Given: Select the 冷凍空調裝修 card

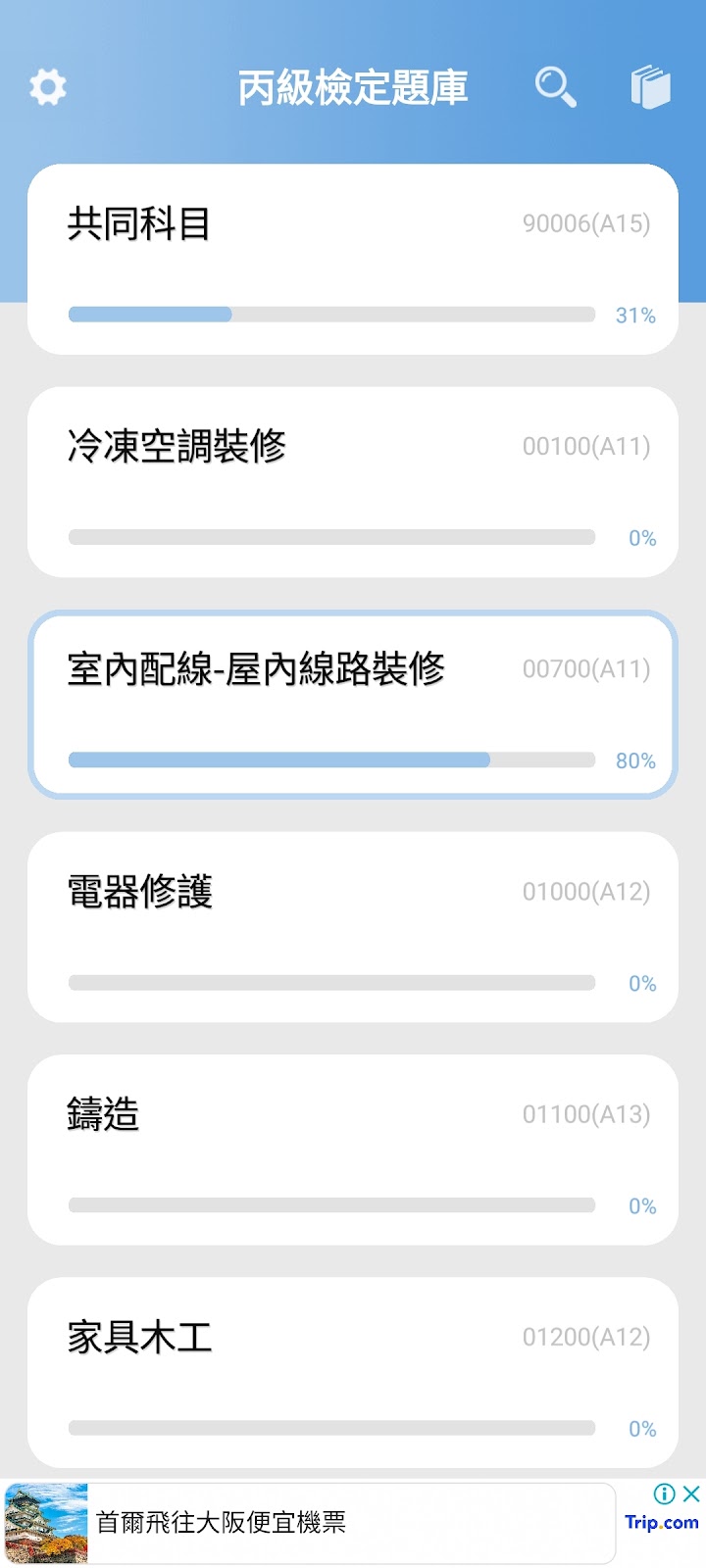Looking at the screenshot, I should pos(353,482).
